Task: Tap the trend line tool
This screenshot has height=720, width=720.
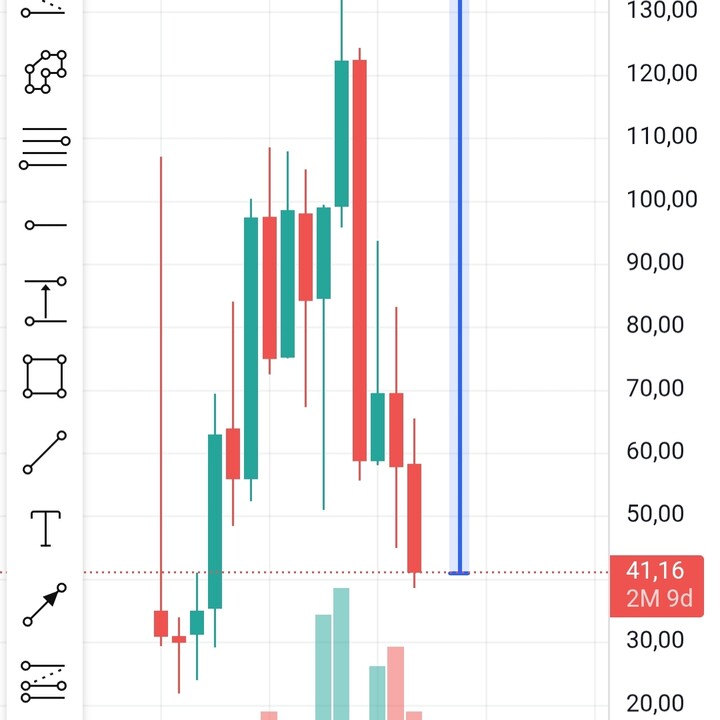Action: tap(45, 452)
